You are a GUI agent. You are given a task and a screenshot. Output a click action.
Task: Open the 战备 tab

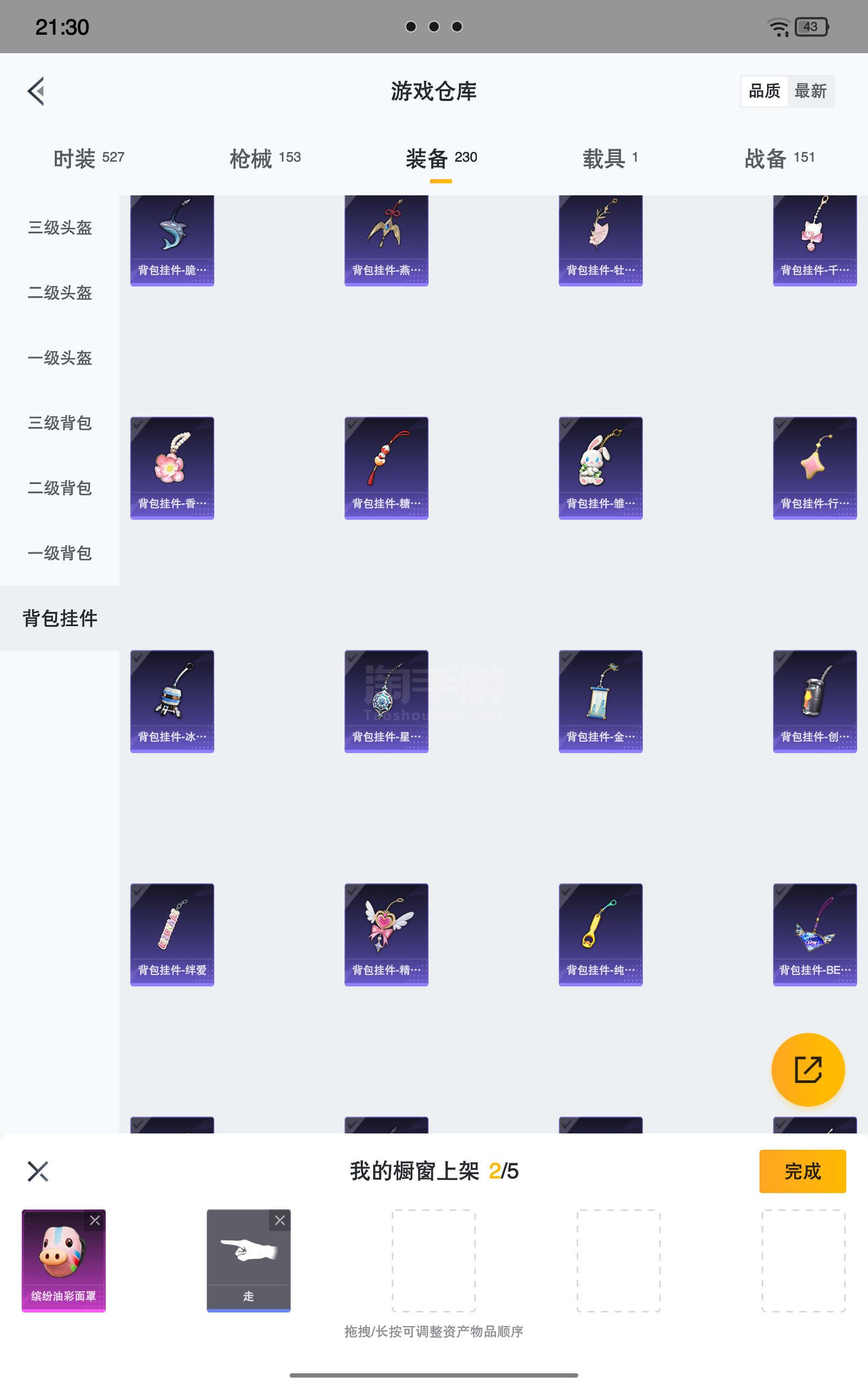[780, 158]
